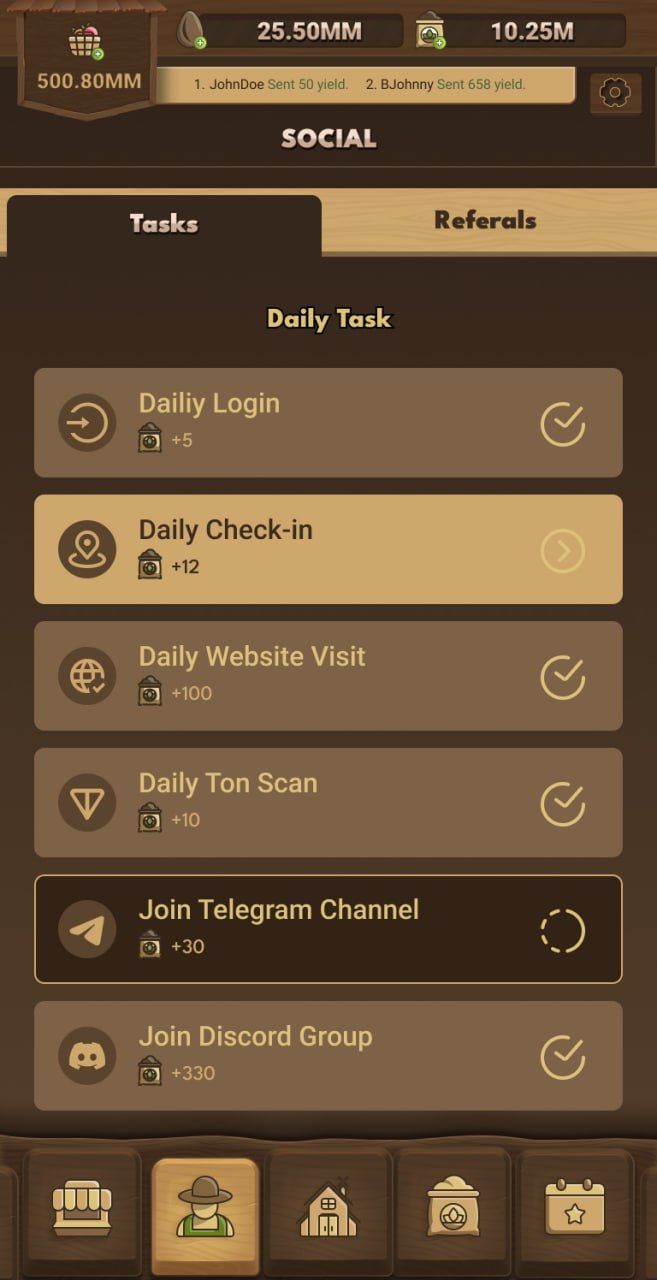
Task: Select the Tasks tab
Action: click(163, 224)
